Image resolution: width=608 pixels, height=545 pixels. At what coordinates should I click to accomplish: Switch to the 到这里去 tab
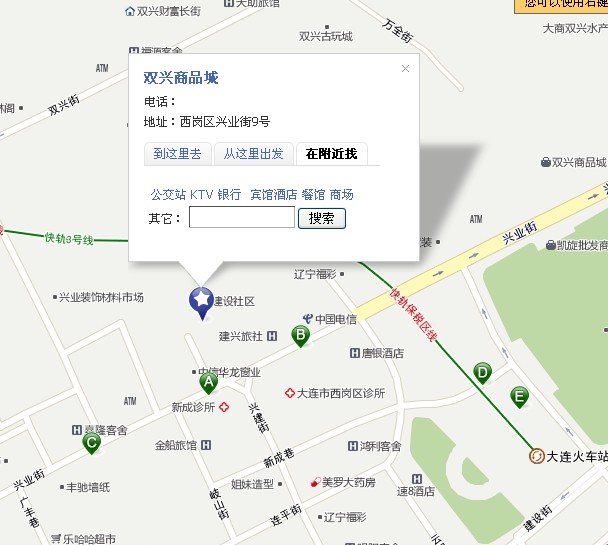point(177,154)
